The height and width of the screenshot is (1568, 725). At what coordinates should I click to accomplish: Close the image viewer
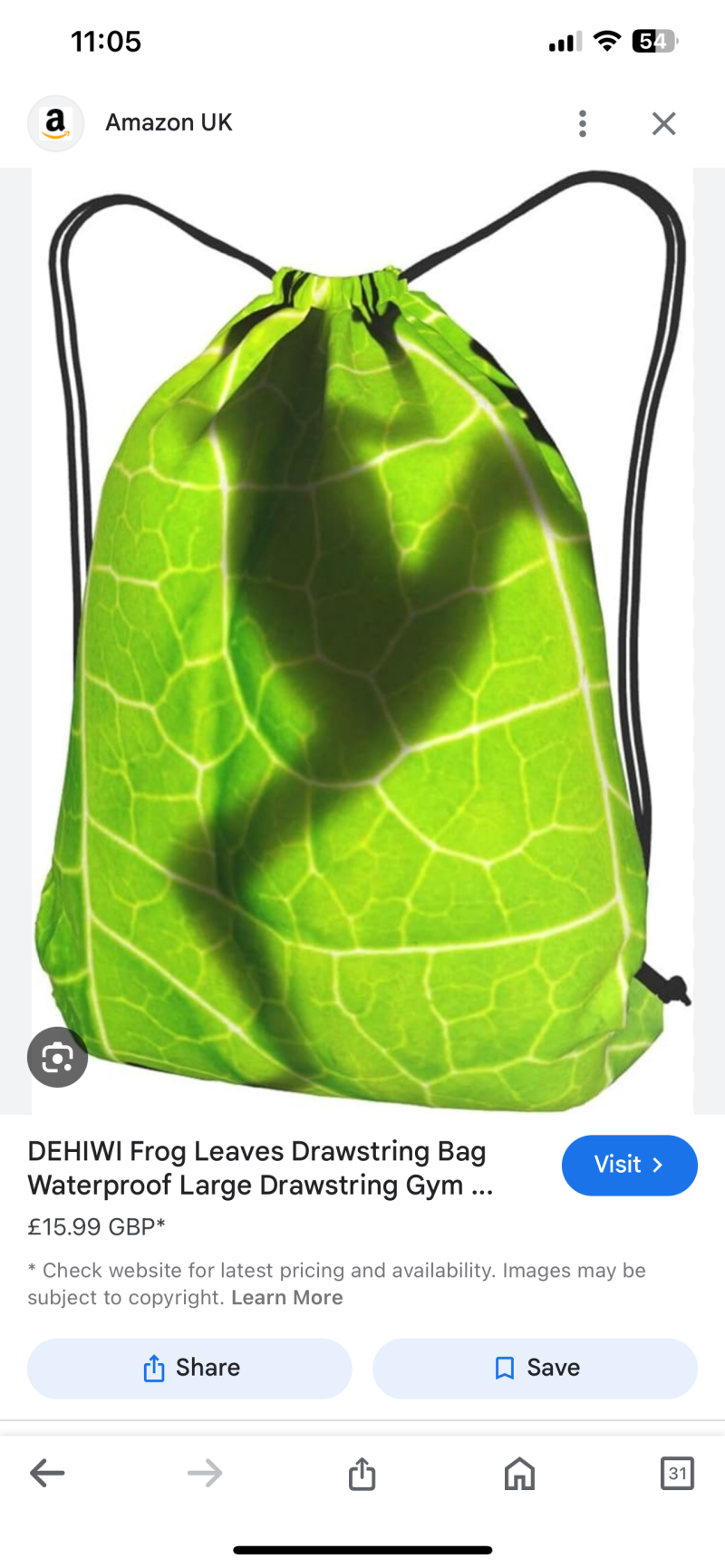[663, 123]
